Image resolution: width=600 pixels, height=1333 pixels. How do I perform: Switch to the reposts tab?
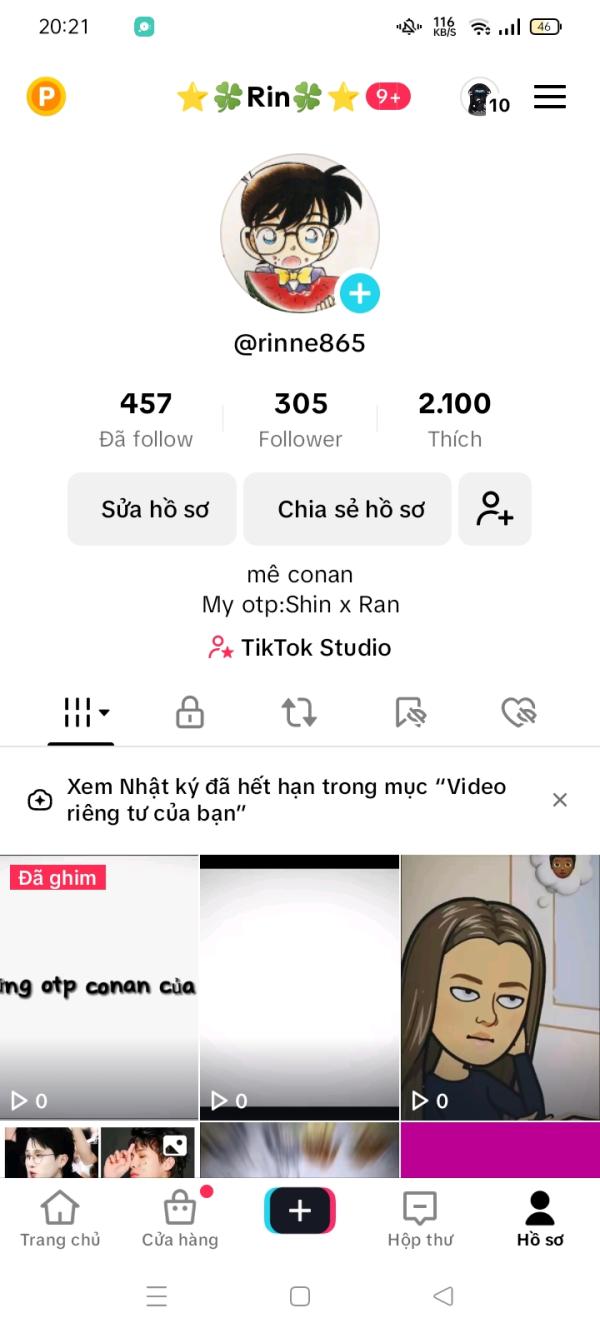tap(299, 713)
